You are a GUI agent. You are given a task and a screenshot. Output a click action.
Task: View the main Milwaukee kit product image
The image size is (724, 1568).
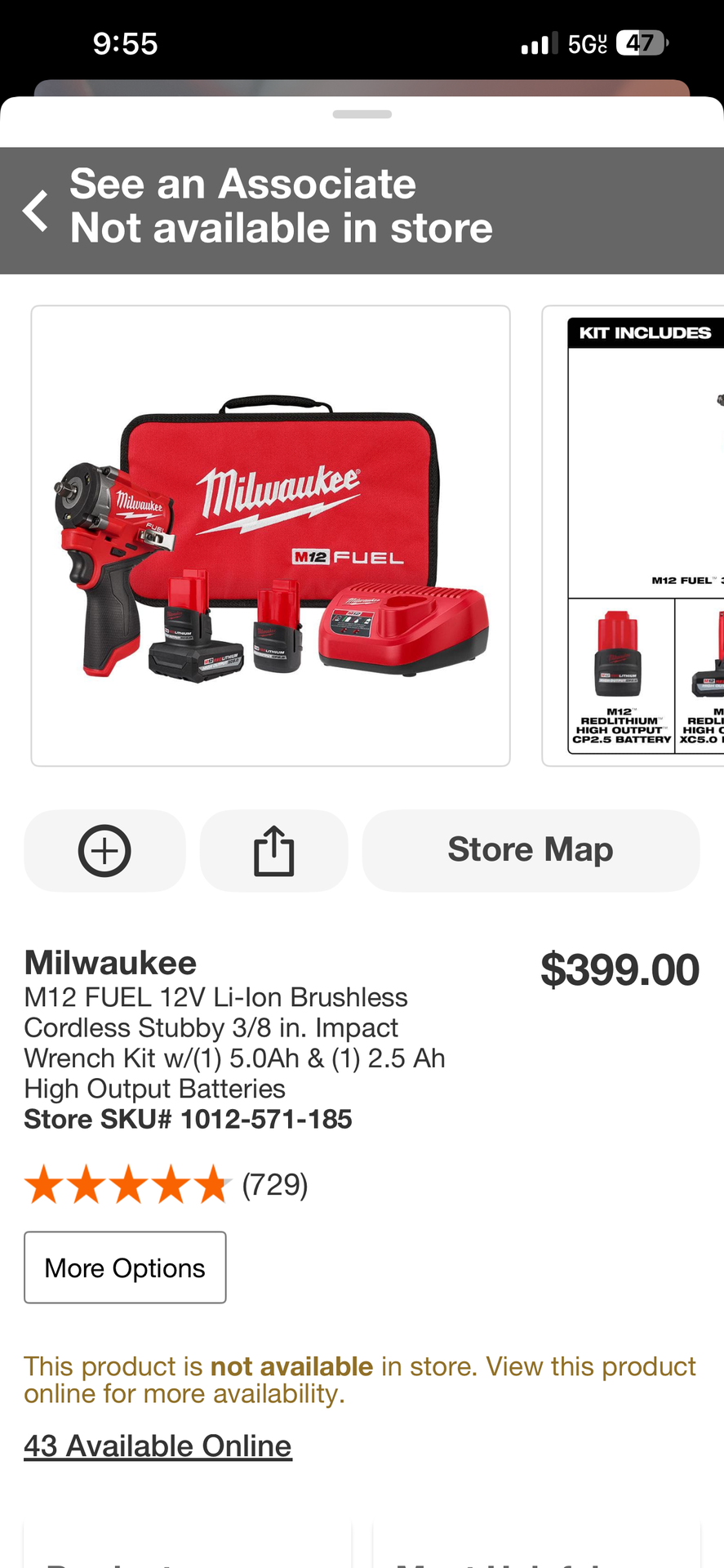(270, 536)
